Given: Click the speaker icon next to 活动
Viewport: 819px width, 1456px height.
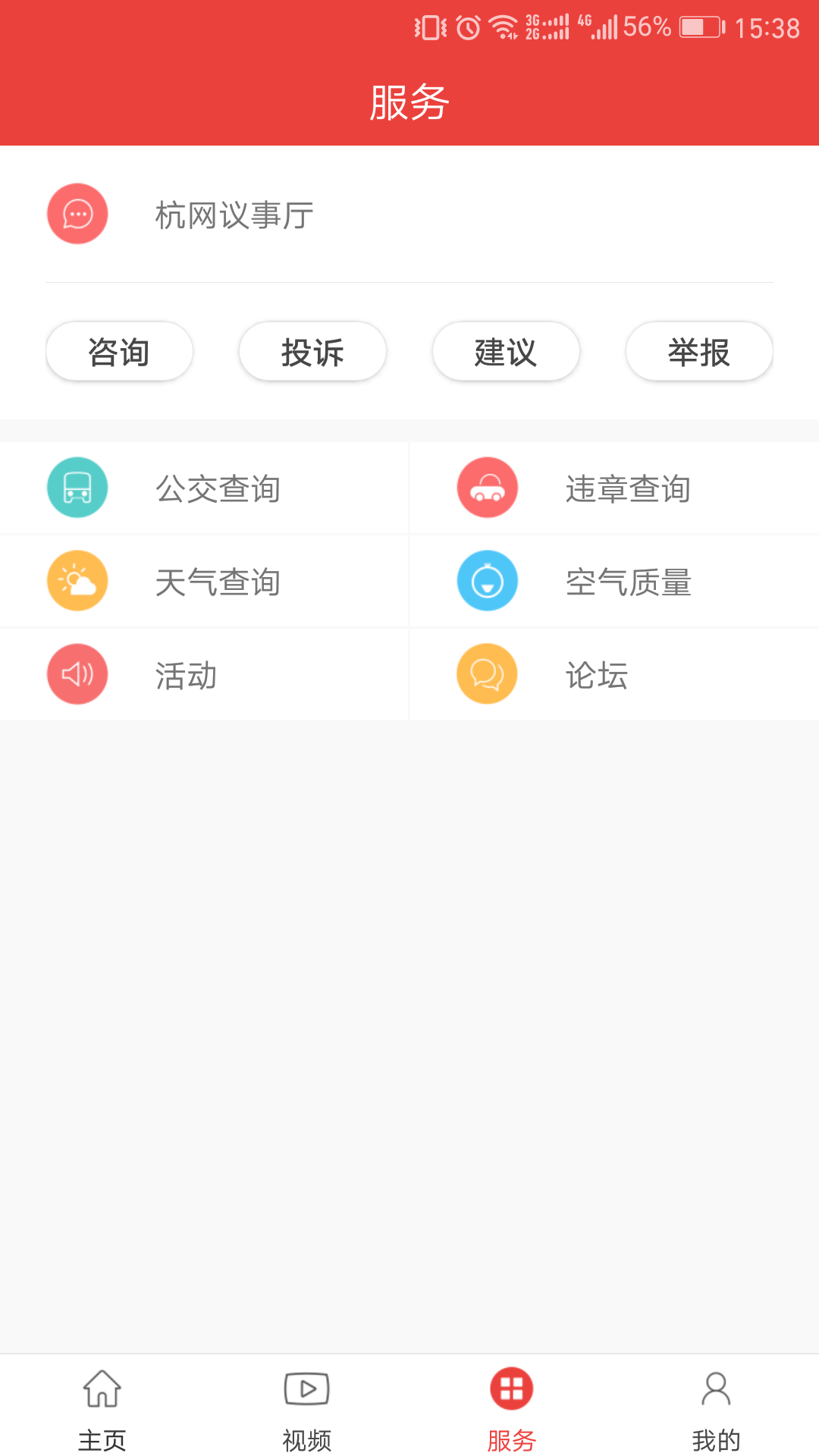Looking at the screenshot, I should (x=77, y=674).
